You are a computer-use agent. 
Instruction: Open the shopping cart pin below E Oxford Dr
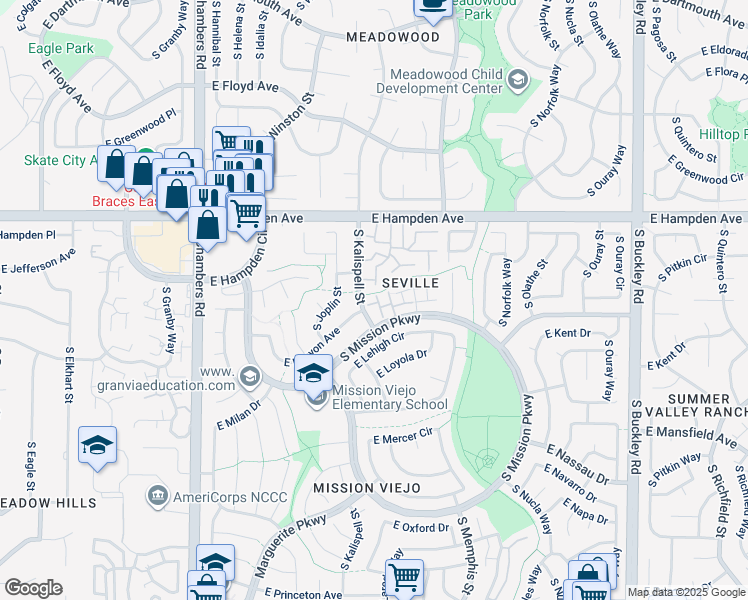[404, 577]
